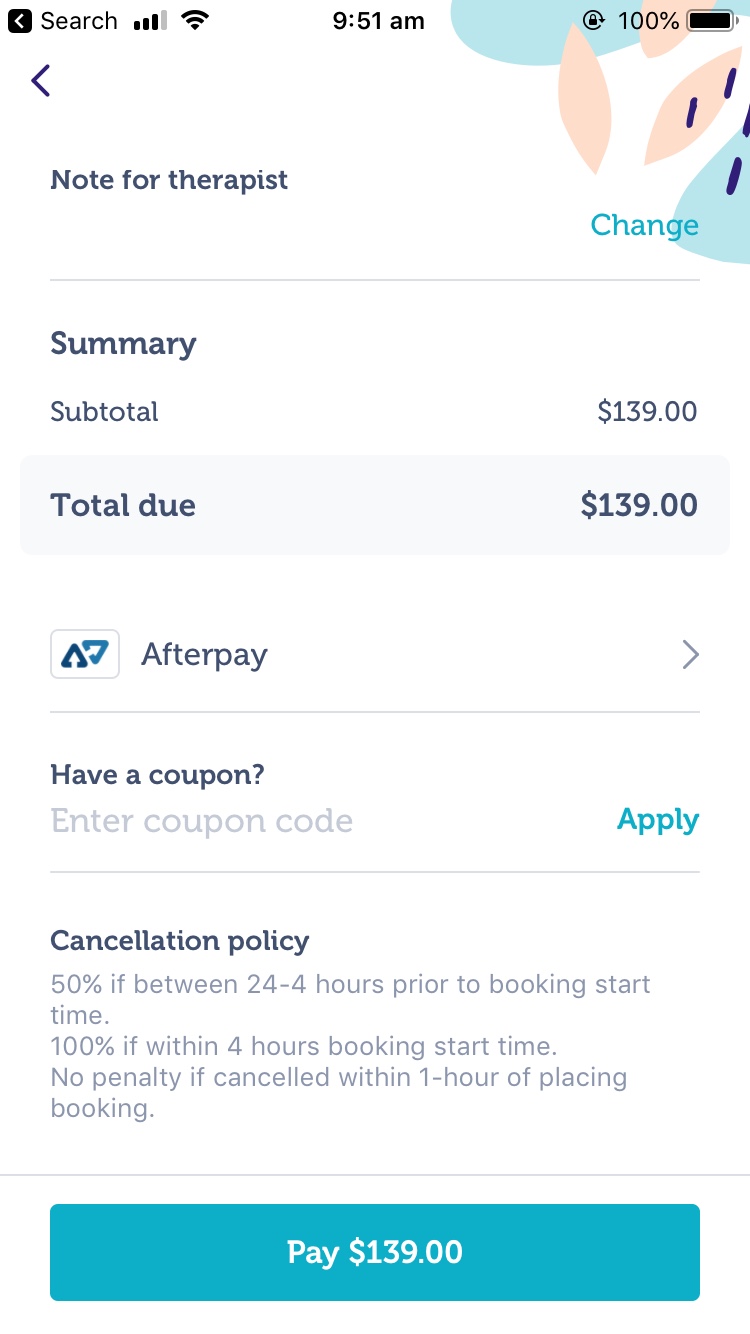This screenshot has width=750, height=1334.
Task: Open the Note for therapist section
Action: [169, 180]
